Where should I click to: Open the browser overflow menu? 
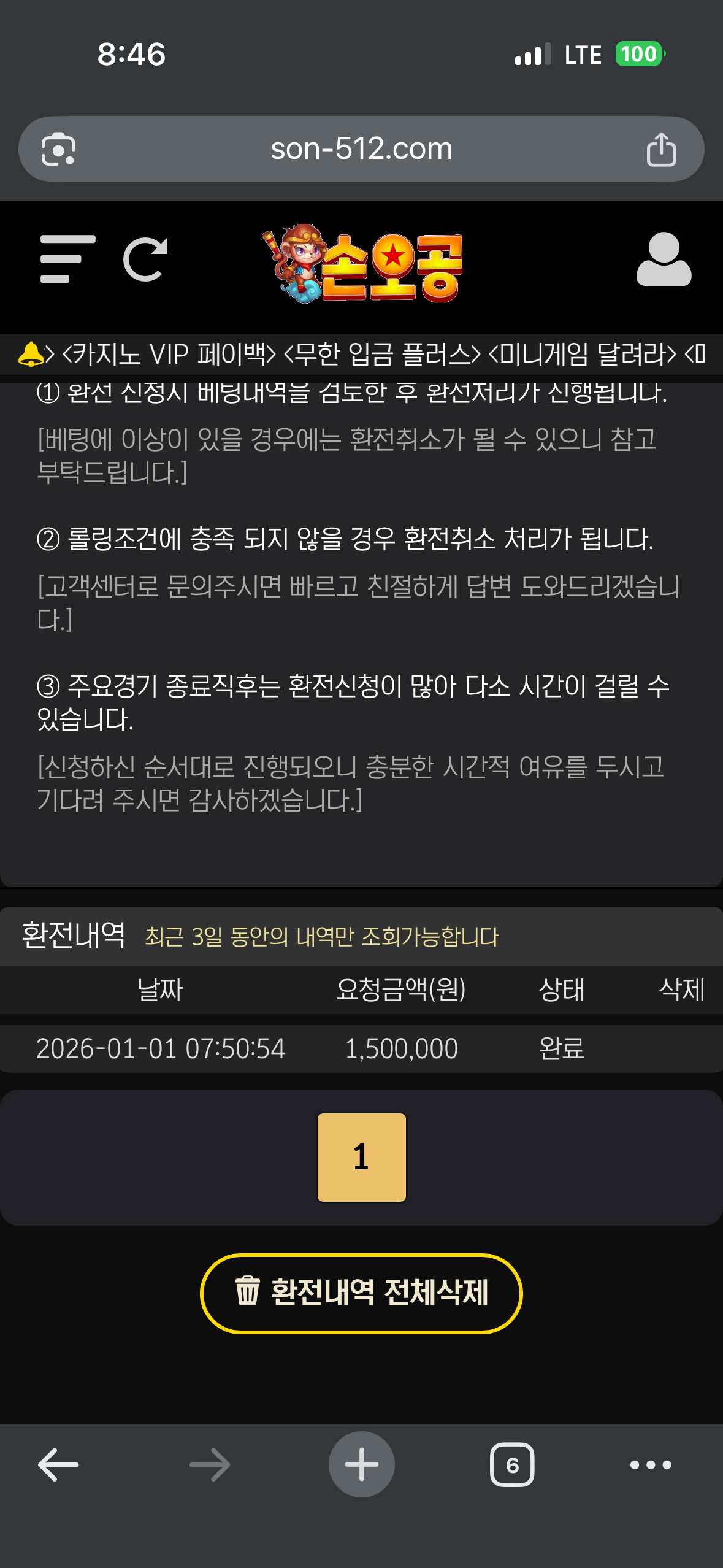click(x=651, y=1465)
